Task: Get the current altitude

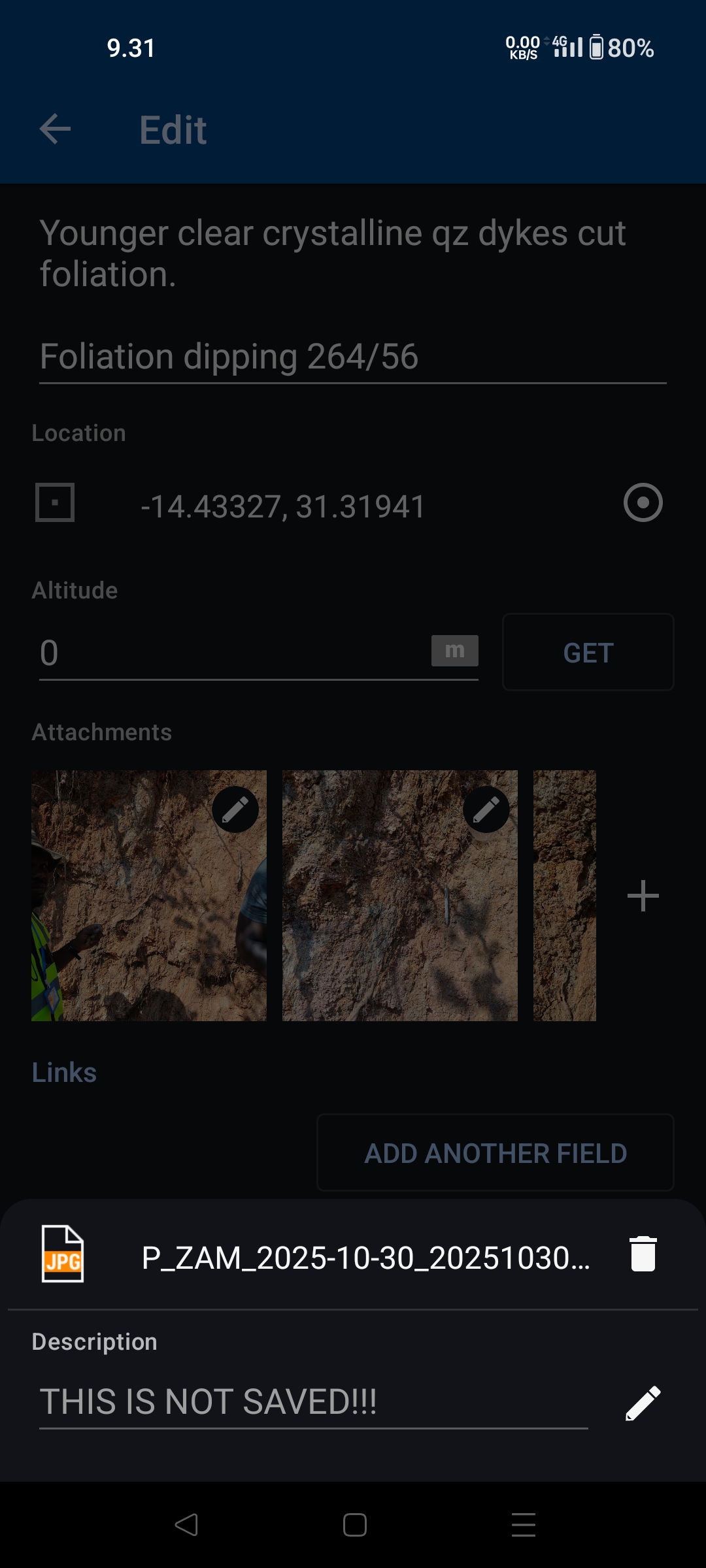Action: pyautogui.click(x=588, y=653)
